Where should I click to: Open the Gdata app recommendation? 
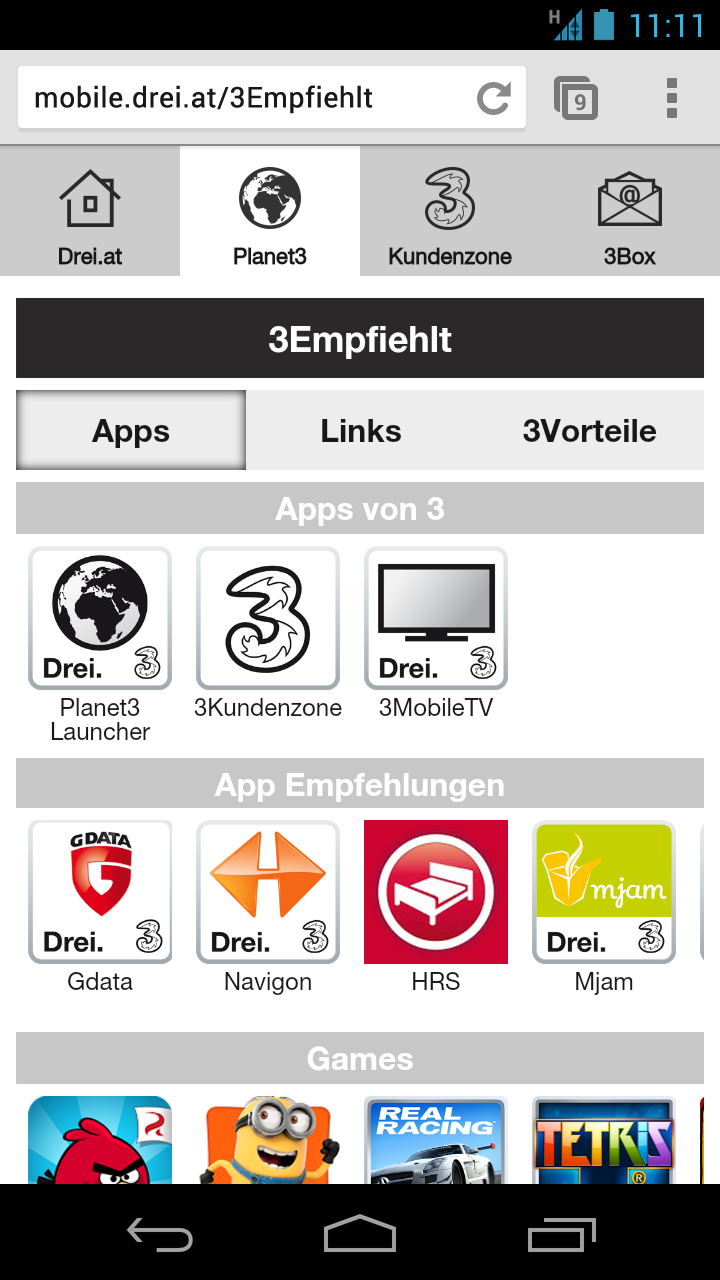coord(100,893)
